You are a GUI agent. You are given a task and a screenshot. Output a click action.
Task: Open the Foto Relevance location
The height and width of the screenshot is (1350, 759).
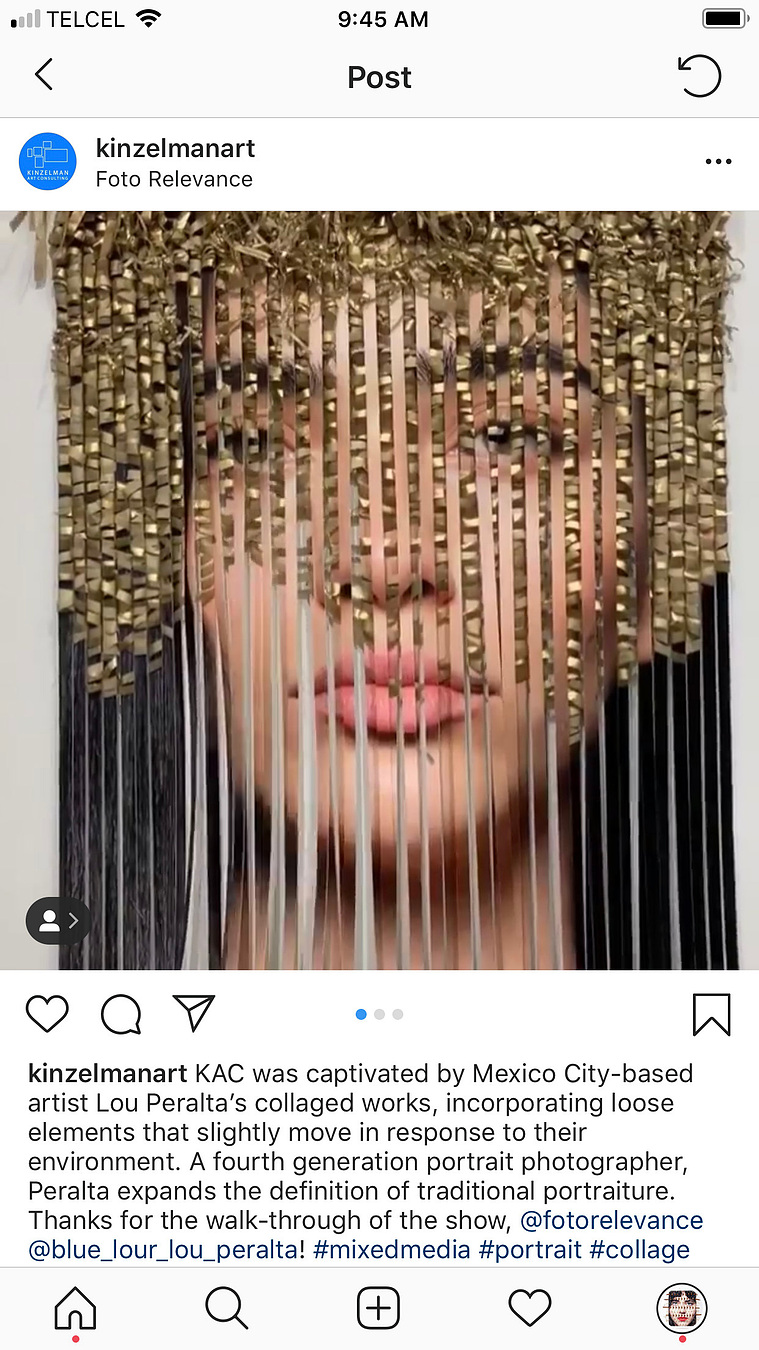coord(173,180)
